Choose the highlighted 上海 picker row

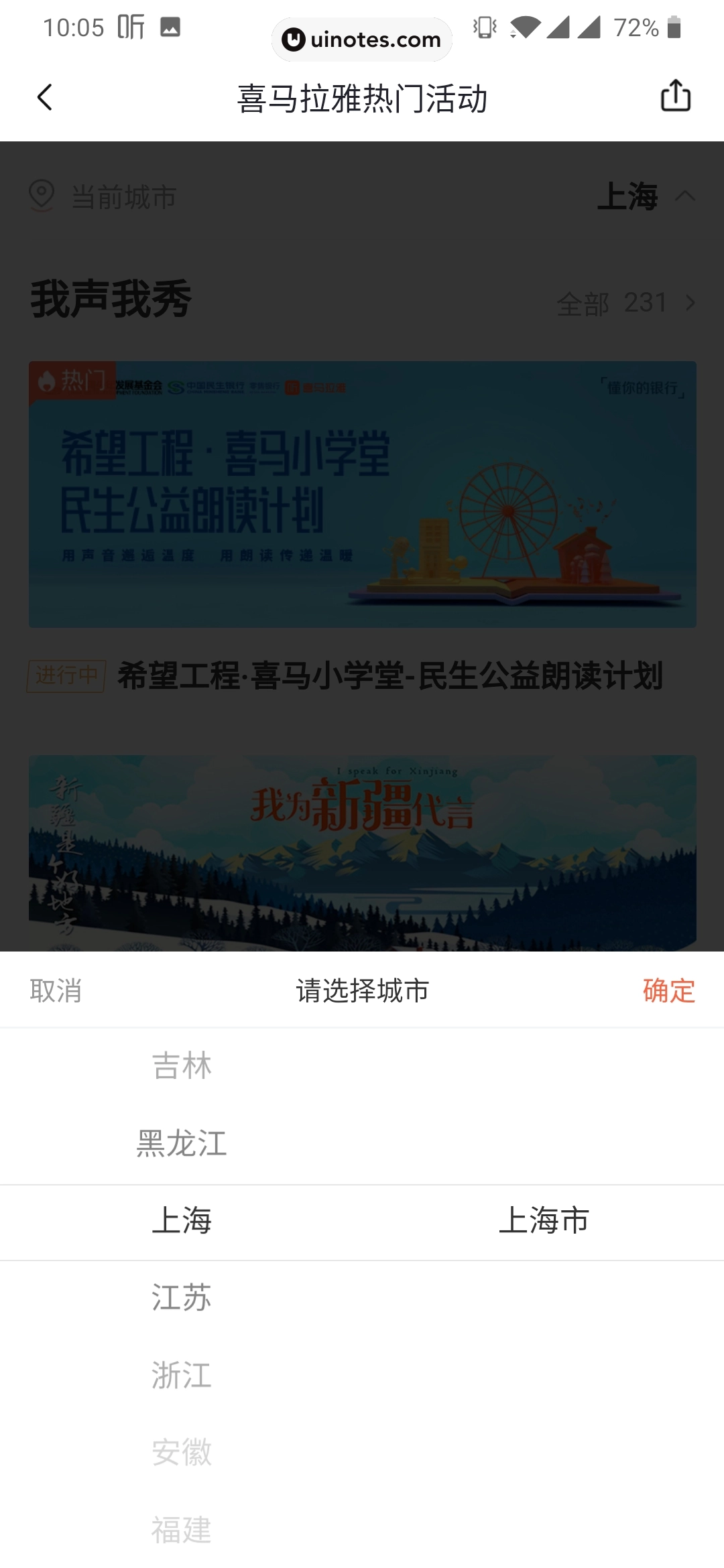pos(182,1221)
